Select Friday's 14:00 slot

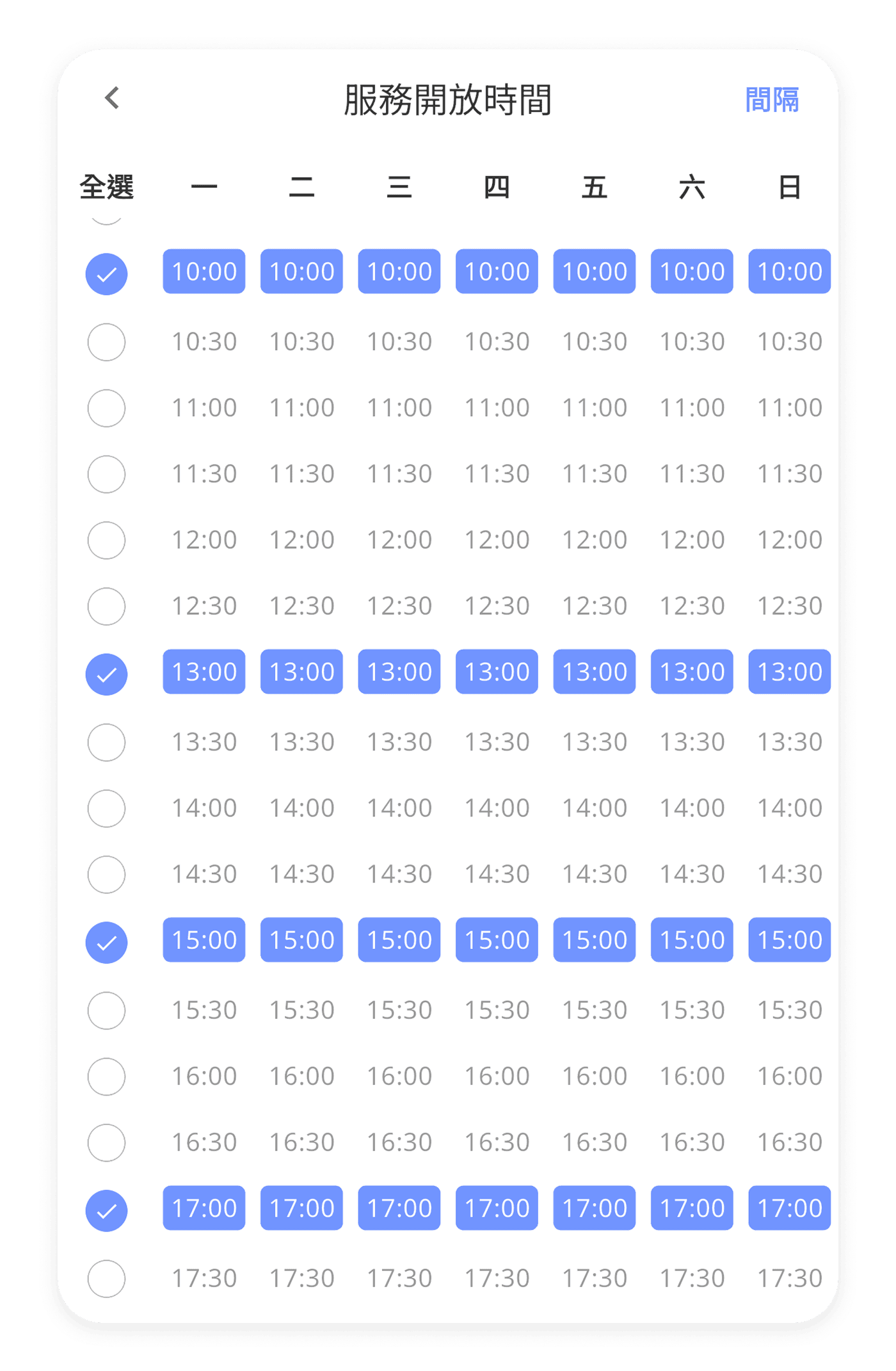point(595,808)
